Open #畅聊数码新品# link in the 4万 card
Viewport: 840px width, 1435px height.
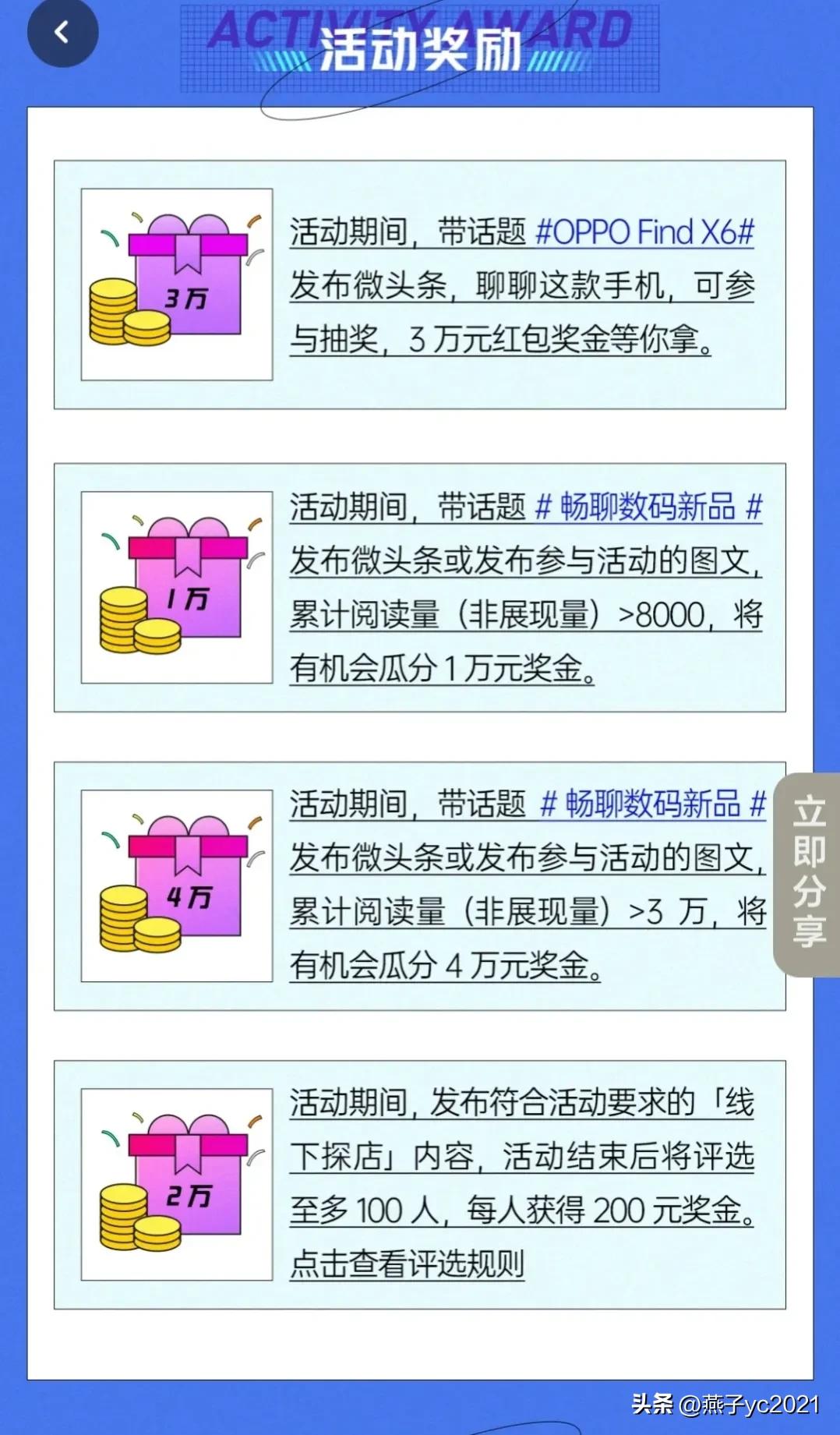pyautogui.click(x=653, y=804)
